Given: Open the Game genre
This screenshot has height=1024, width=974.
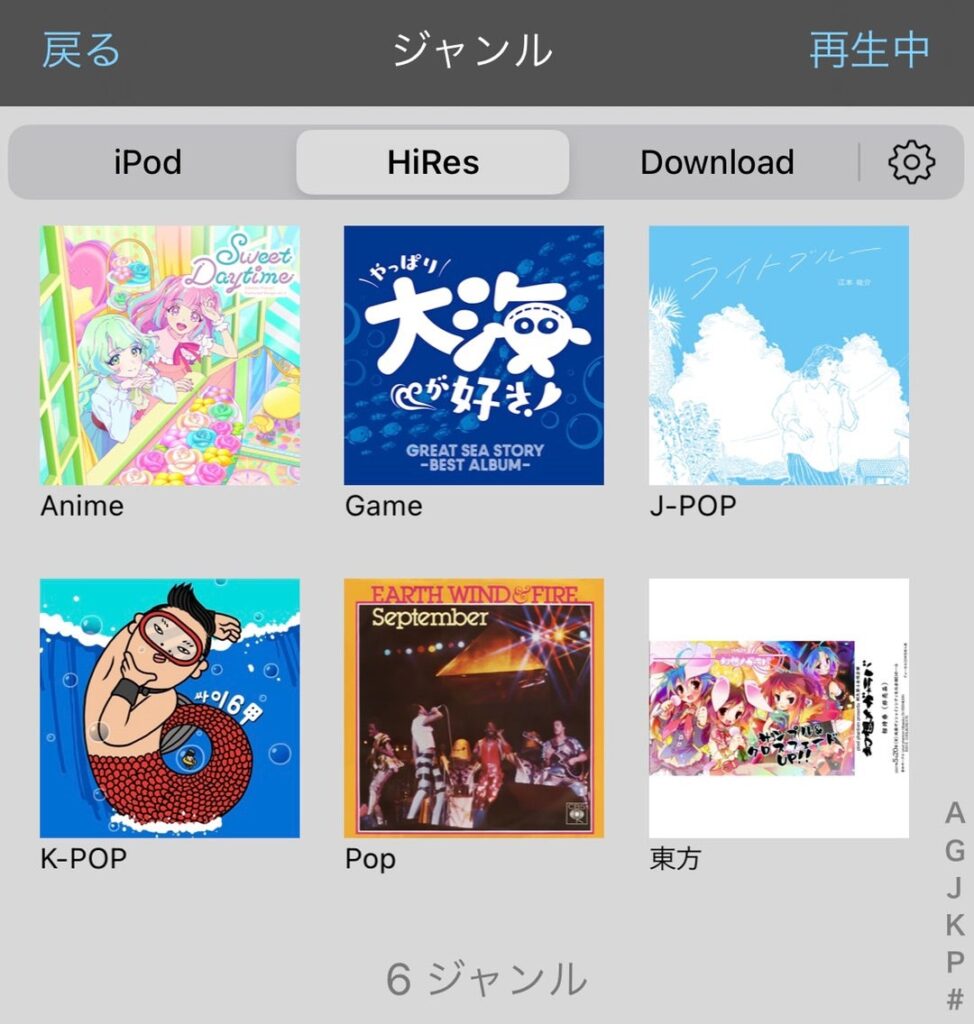Looking at the screenshot, I should pos(474,355).
